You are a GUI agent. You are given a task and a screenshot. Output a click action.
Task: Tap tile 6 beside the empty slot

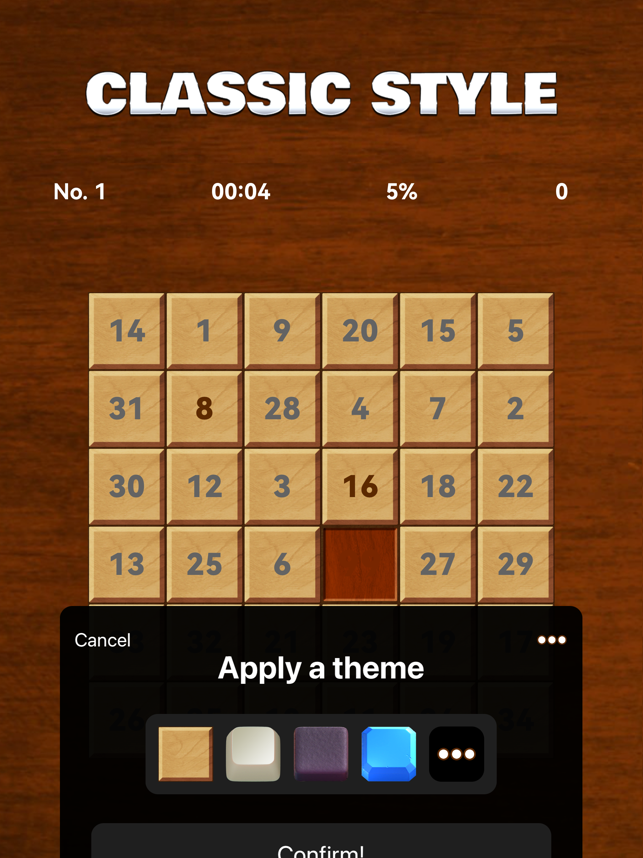(x=282, y=564)
